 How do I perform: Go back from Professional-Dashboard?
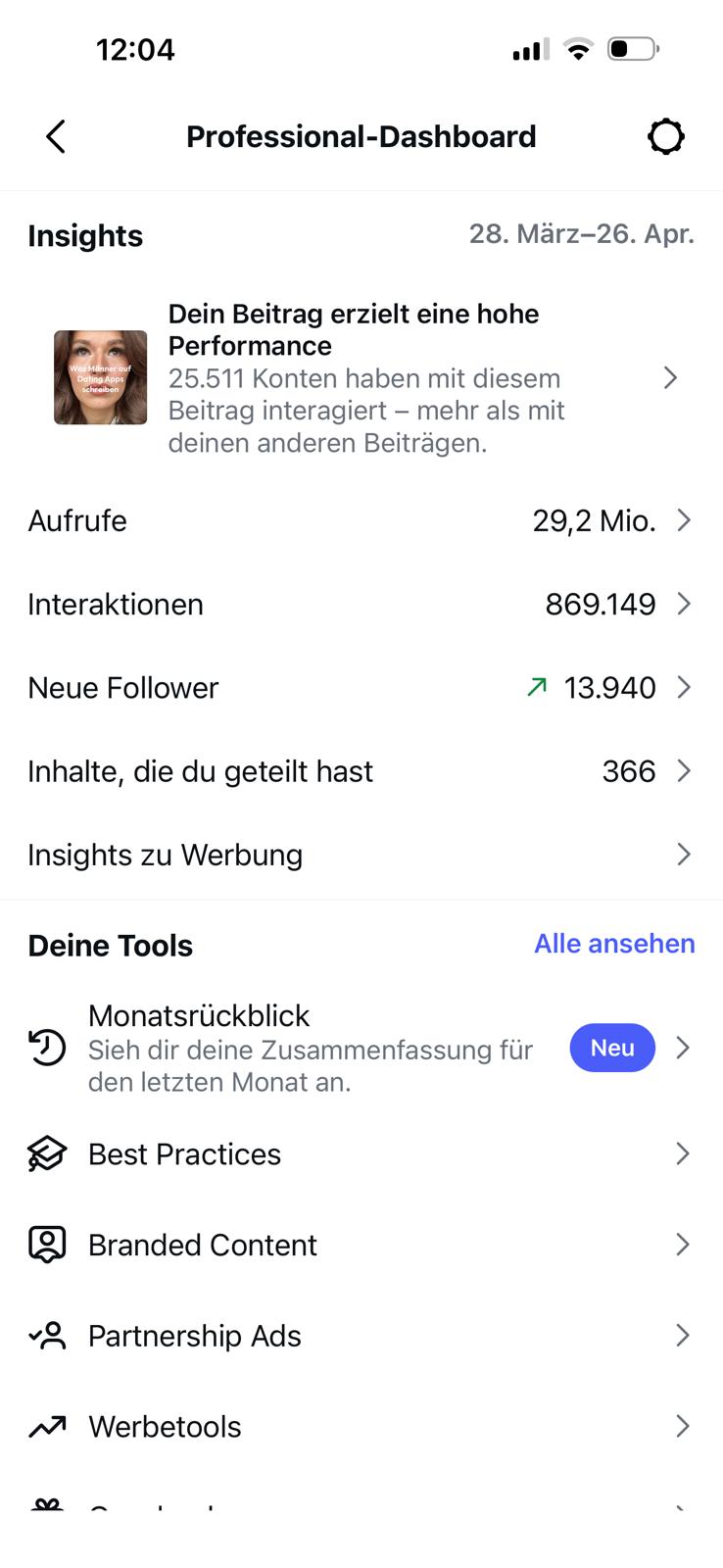(x=56, y=136)
